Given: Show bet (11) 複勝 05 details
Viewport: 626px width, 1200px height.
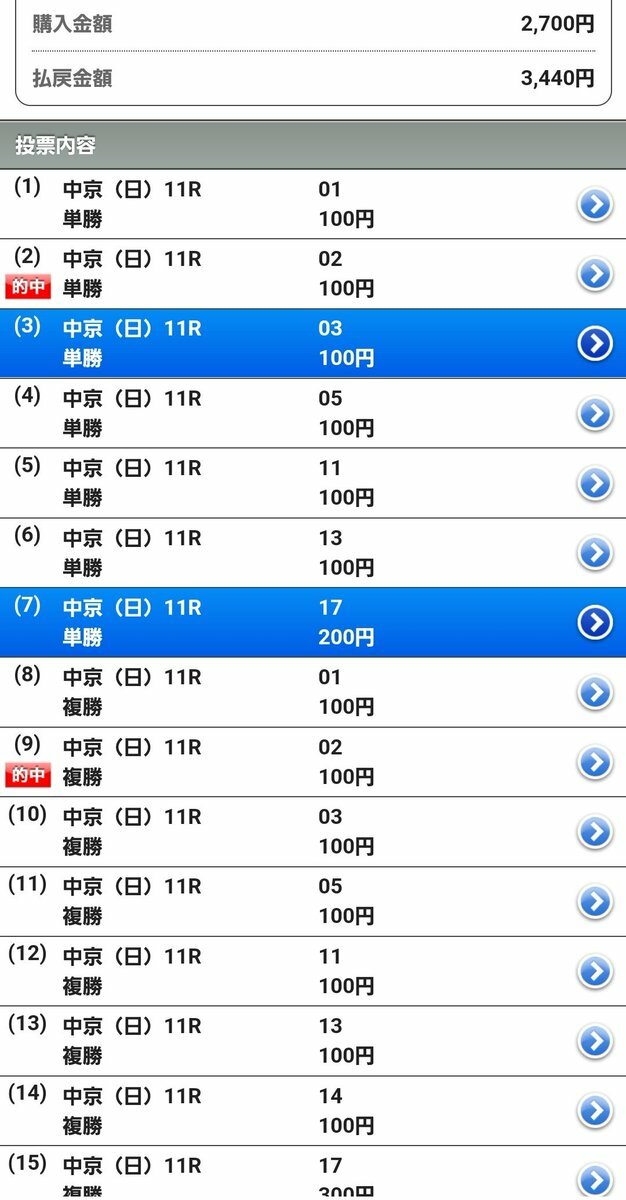Looking at the screenshot, I should pyautogui.click(x=313, y=901).
